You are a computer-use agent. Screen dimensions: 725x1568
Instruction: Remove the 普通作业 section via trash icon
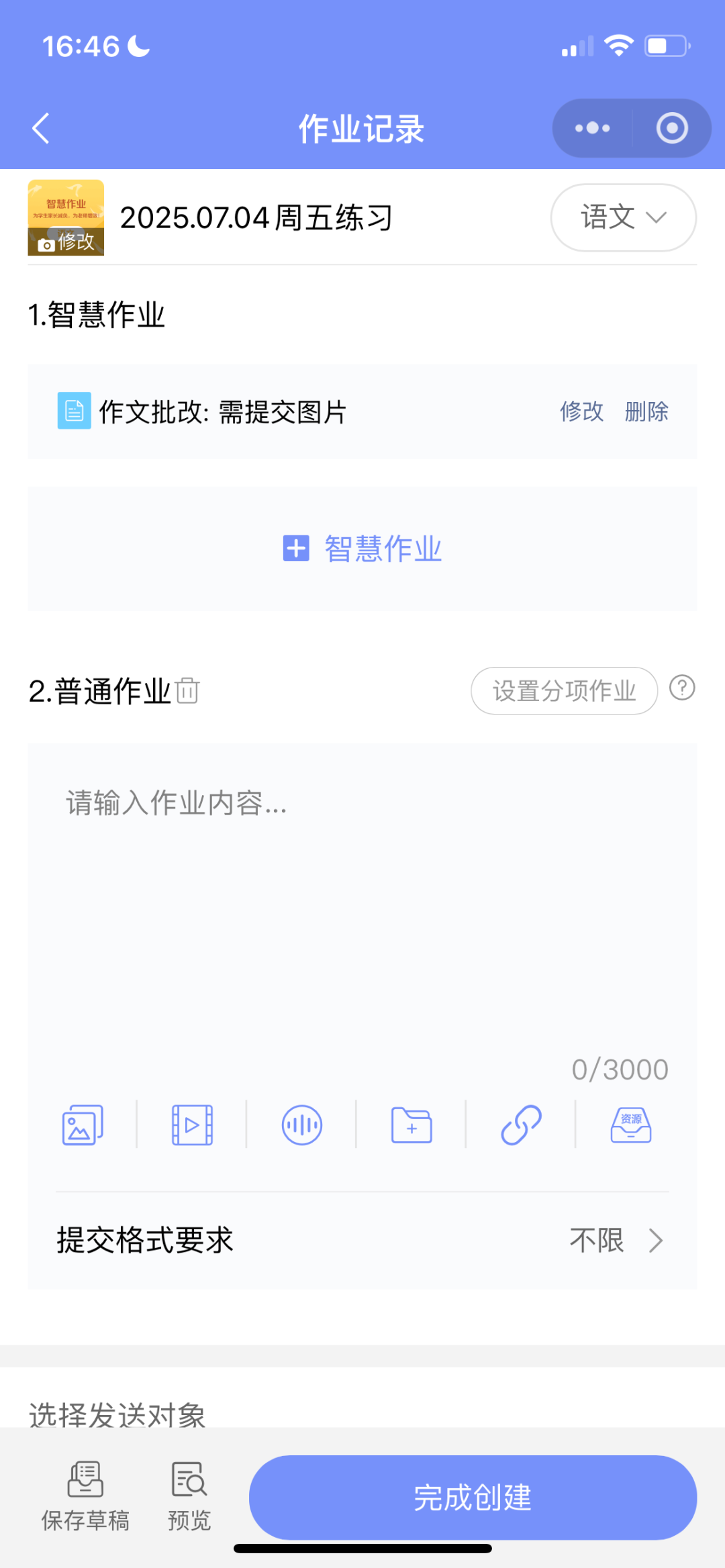click(187, 690)
